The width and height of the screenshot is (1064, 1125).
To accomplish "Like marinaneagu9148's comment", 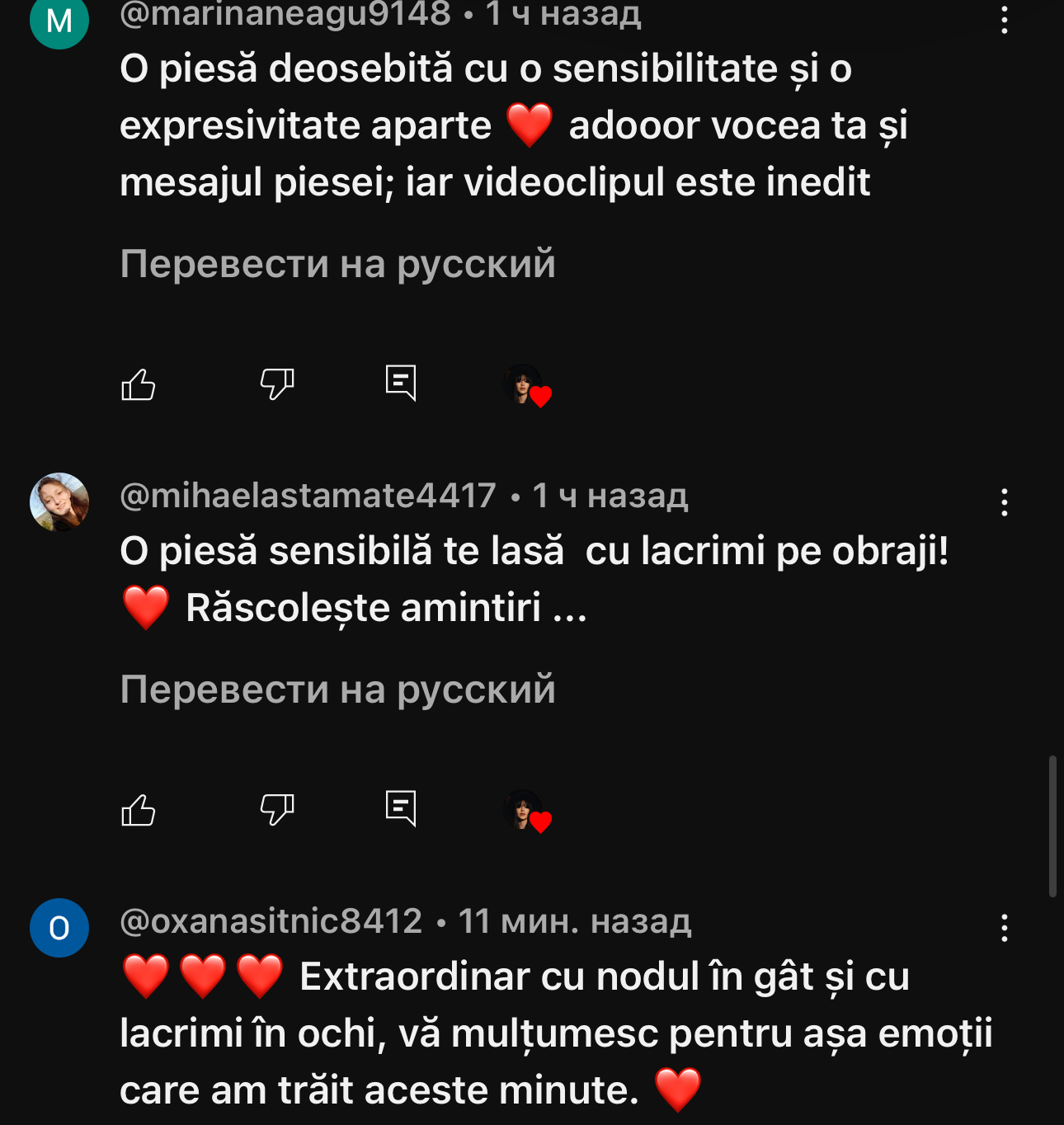I will [139, 384].
